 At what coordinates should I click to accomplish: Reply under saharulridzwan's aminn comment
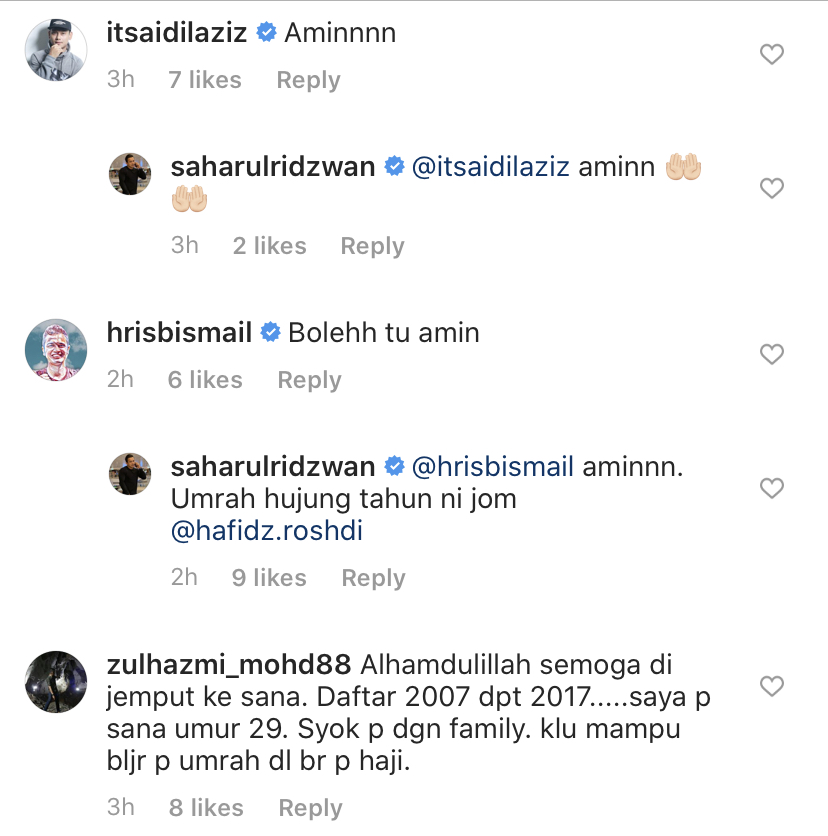[372, 246]
